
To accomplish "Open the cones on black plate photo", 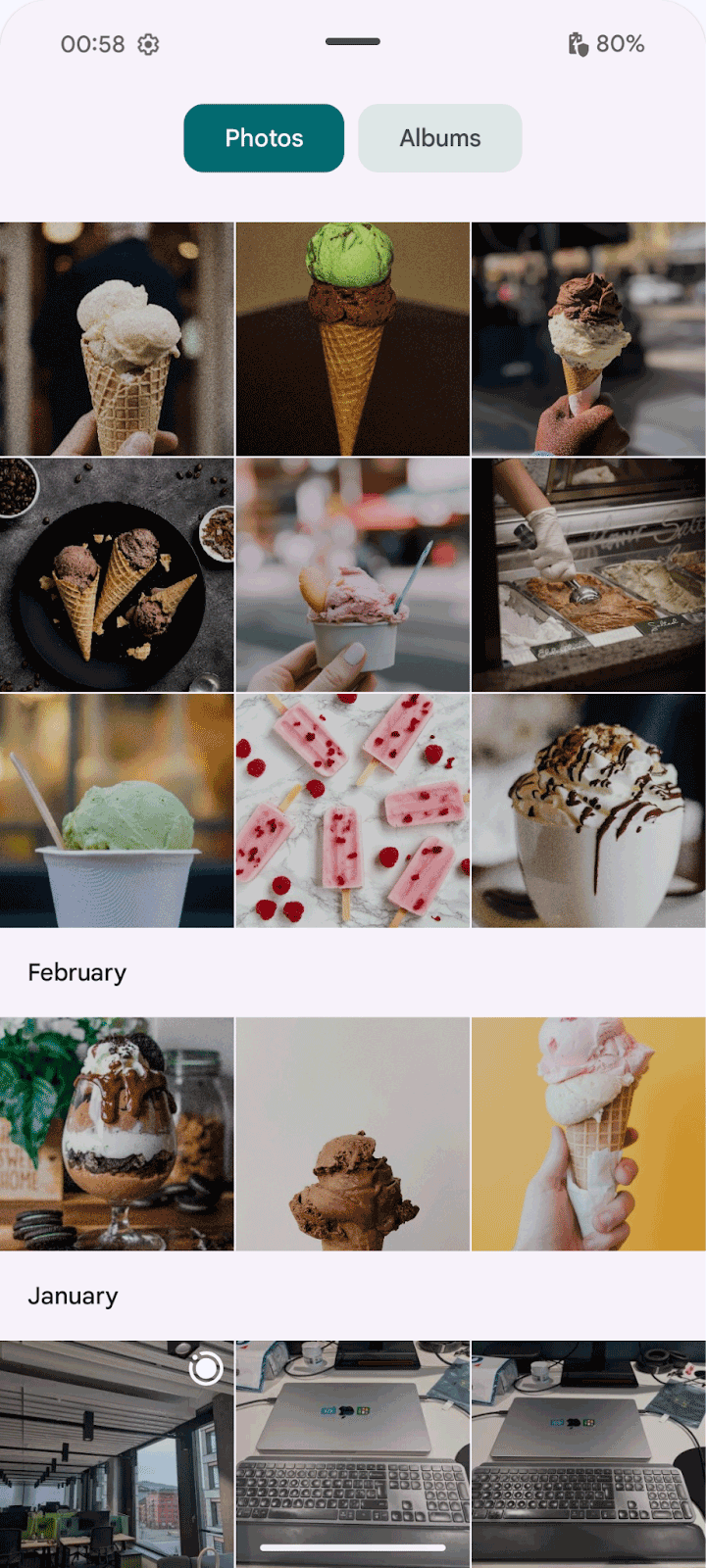I will coord(117,573).
